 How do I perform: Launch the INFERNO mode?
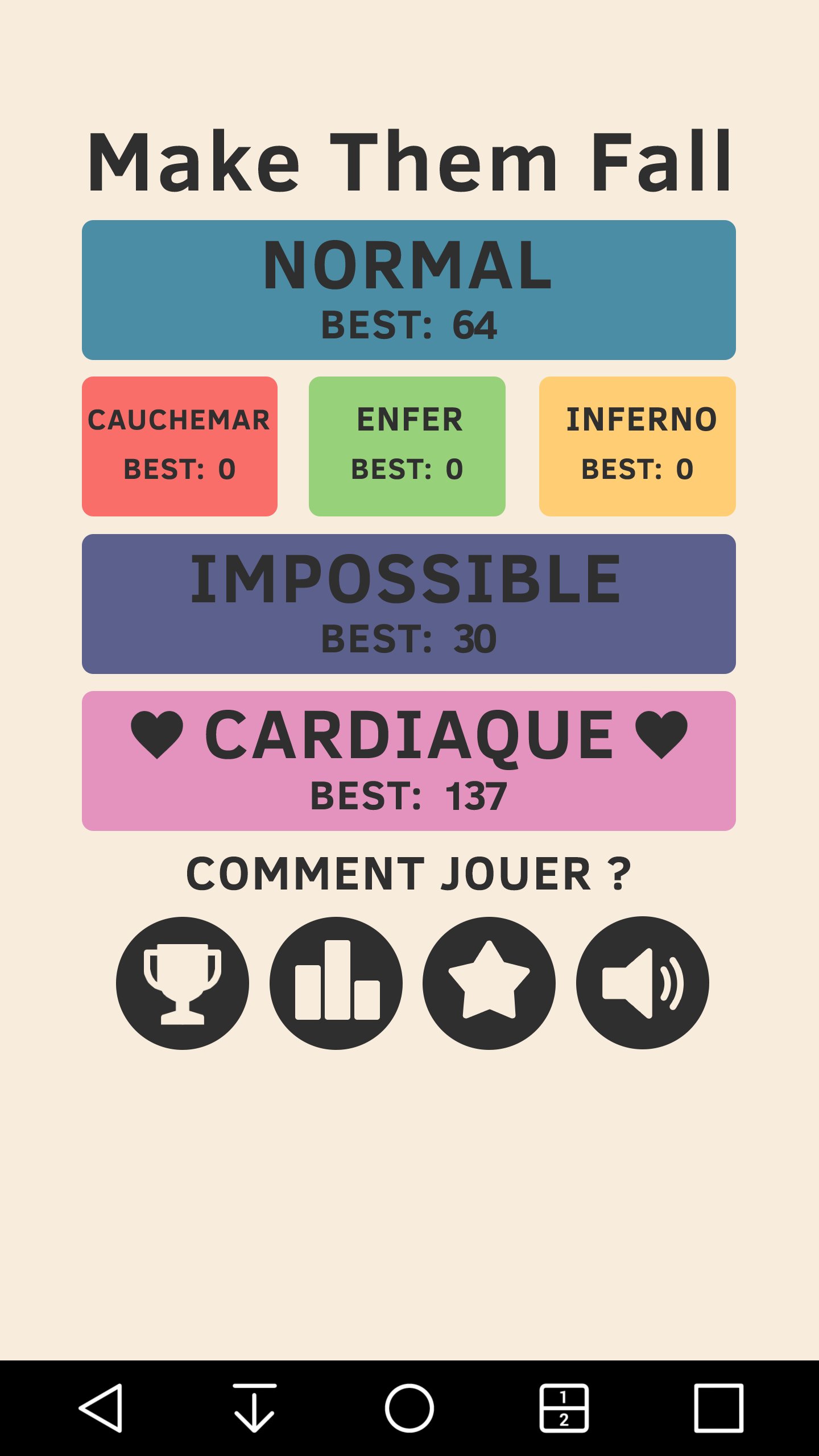click(637, 446)
